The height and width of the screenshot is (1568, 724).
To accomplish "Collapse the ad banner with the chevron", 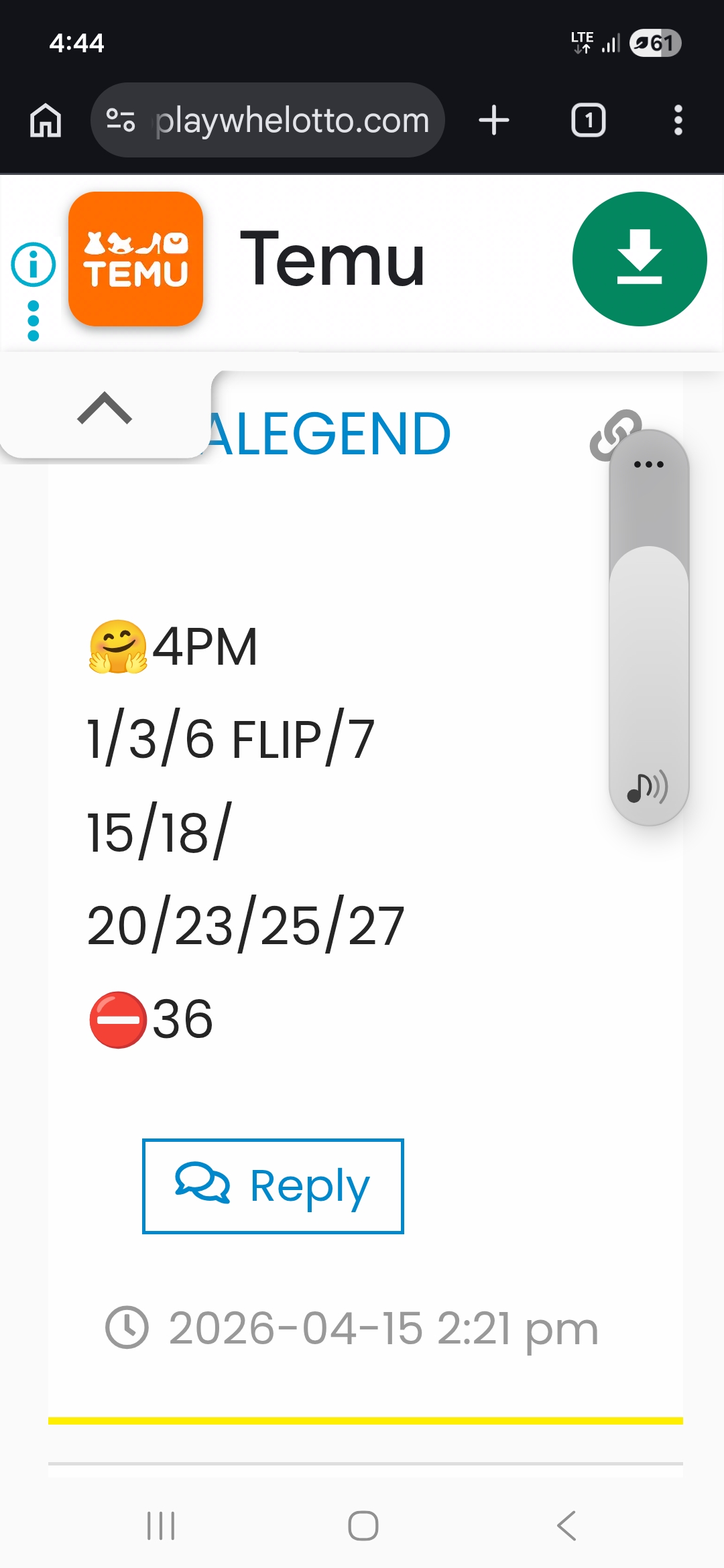I will tap(105, 408).
